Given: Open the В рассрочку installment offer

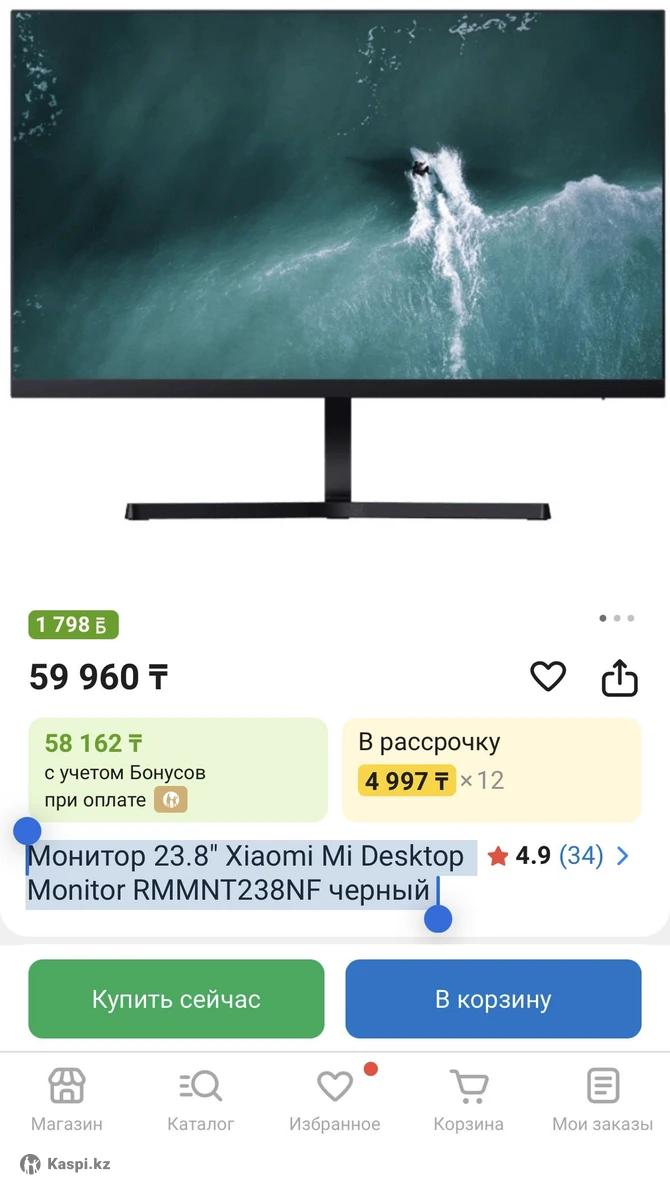Looking at the screenshot, I should [491, 769].
